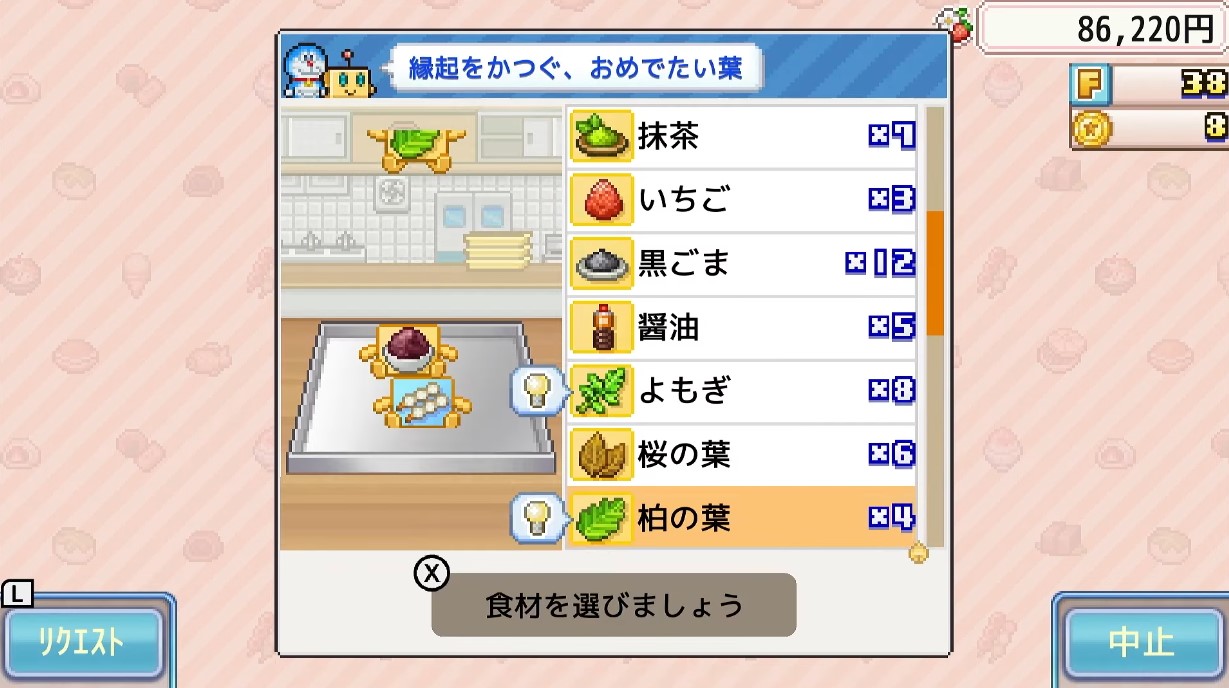Choose the よもぎ ingredient
The width and height of the screenshot is (1229, 688).
click(742, 390)
